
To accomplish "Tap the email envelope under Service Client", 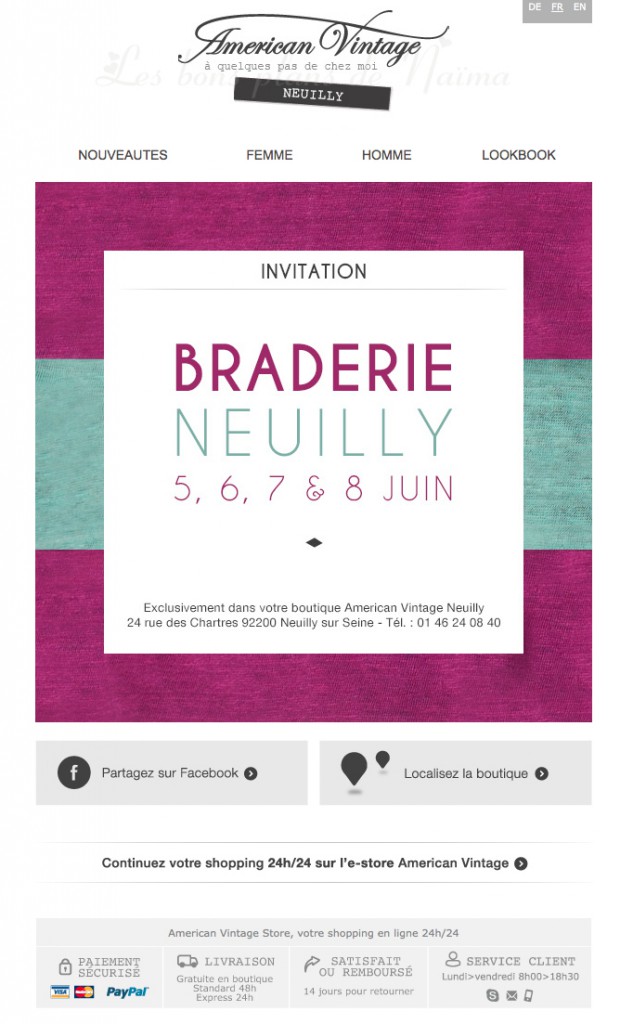I will 511,995.
